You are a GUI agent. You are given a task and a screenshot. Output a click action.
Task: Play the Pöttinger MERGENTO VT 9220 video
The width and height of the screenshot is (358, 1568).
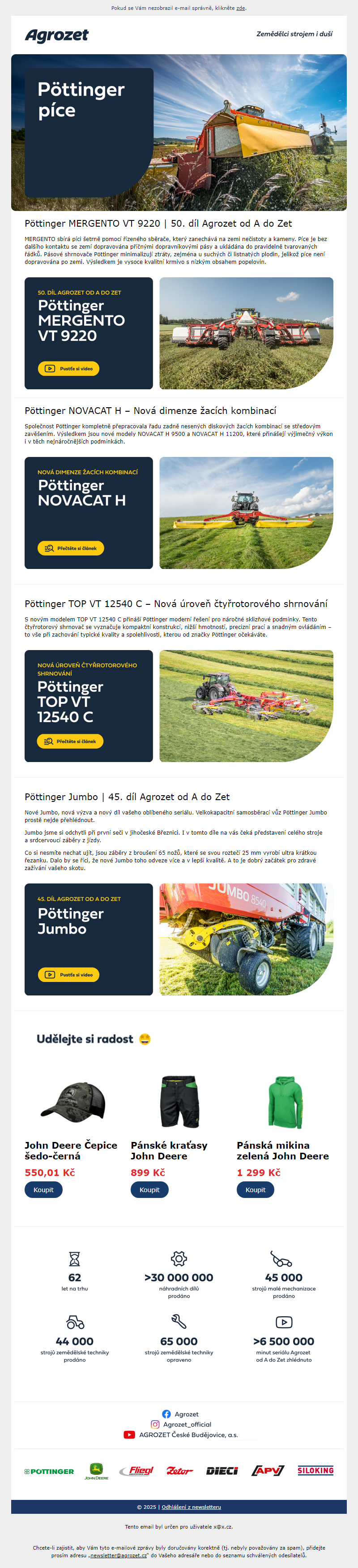(68, 368)
